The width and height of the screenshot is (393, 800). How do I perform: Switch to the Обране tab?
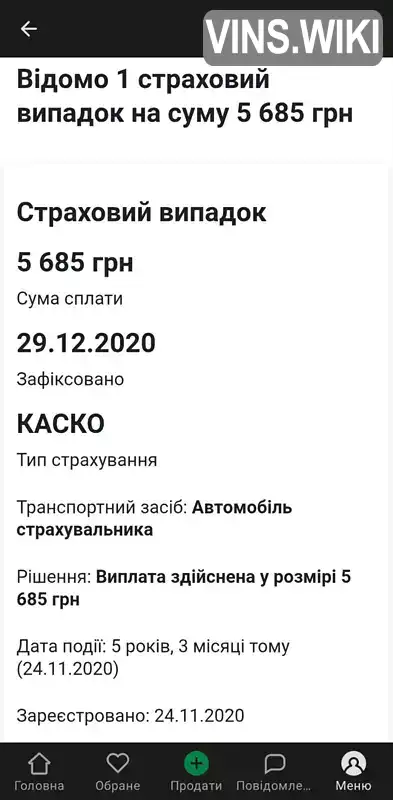click(x=117, y=772)
